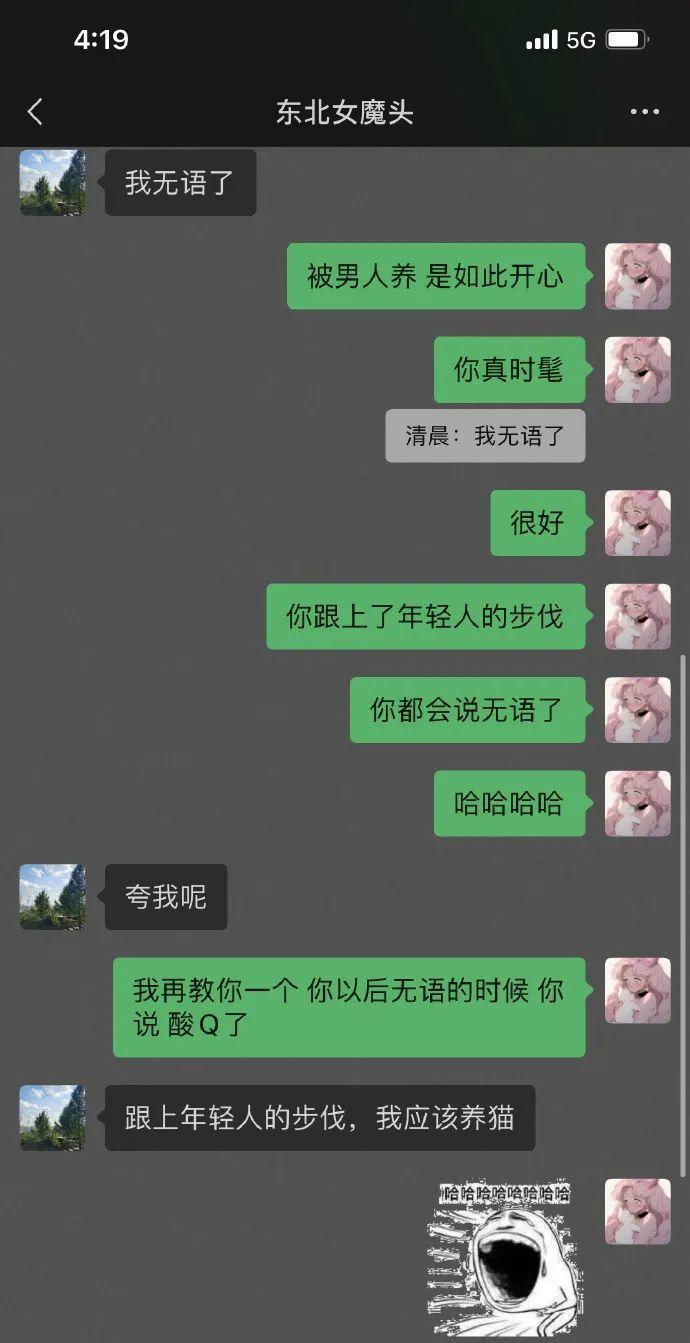Image resolution: width=690 pixels, height=1343 pixels.
Task: Open the chat's three-dot menu
Action: (645, 112)
